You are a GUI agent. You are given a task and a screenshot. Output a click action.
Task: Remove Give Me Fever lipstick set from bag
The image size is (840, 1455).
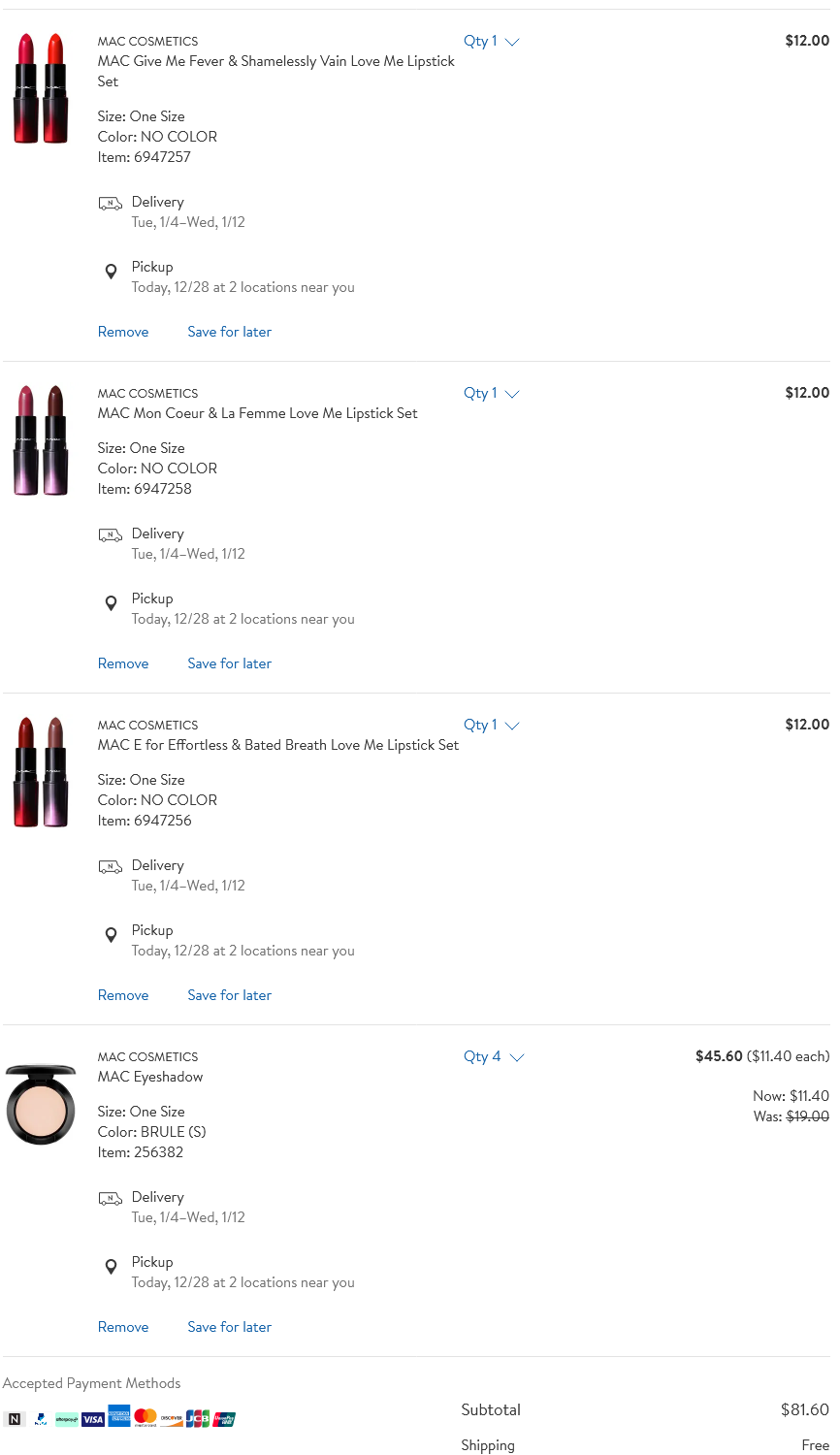coord(123,332)
